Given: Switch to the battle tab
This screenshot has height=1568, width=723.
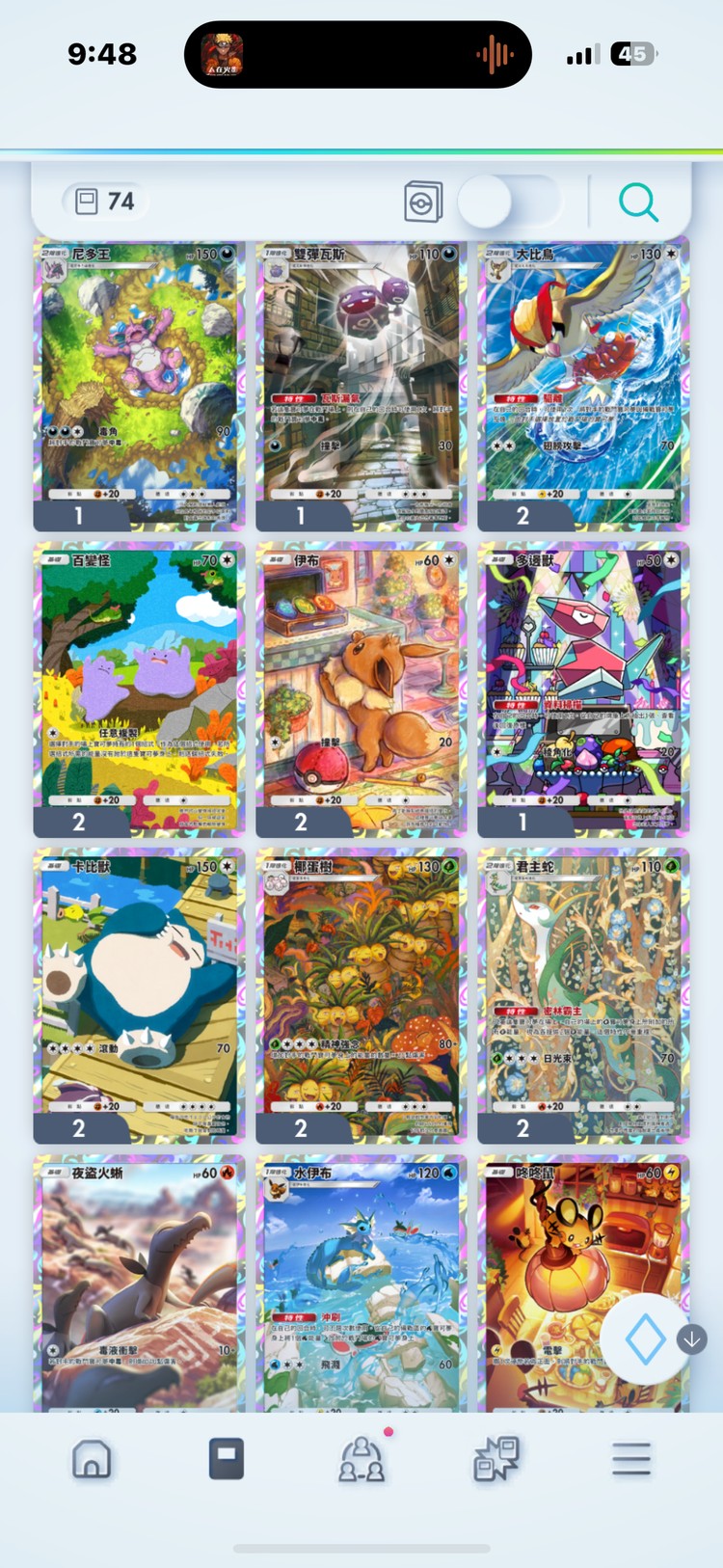Looking at the screenshot, I should pos(496,1459).
